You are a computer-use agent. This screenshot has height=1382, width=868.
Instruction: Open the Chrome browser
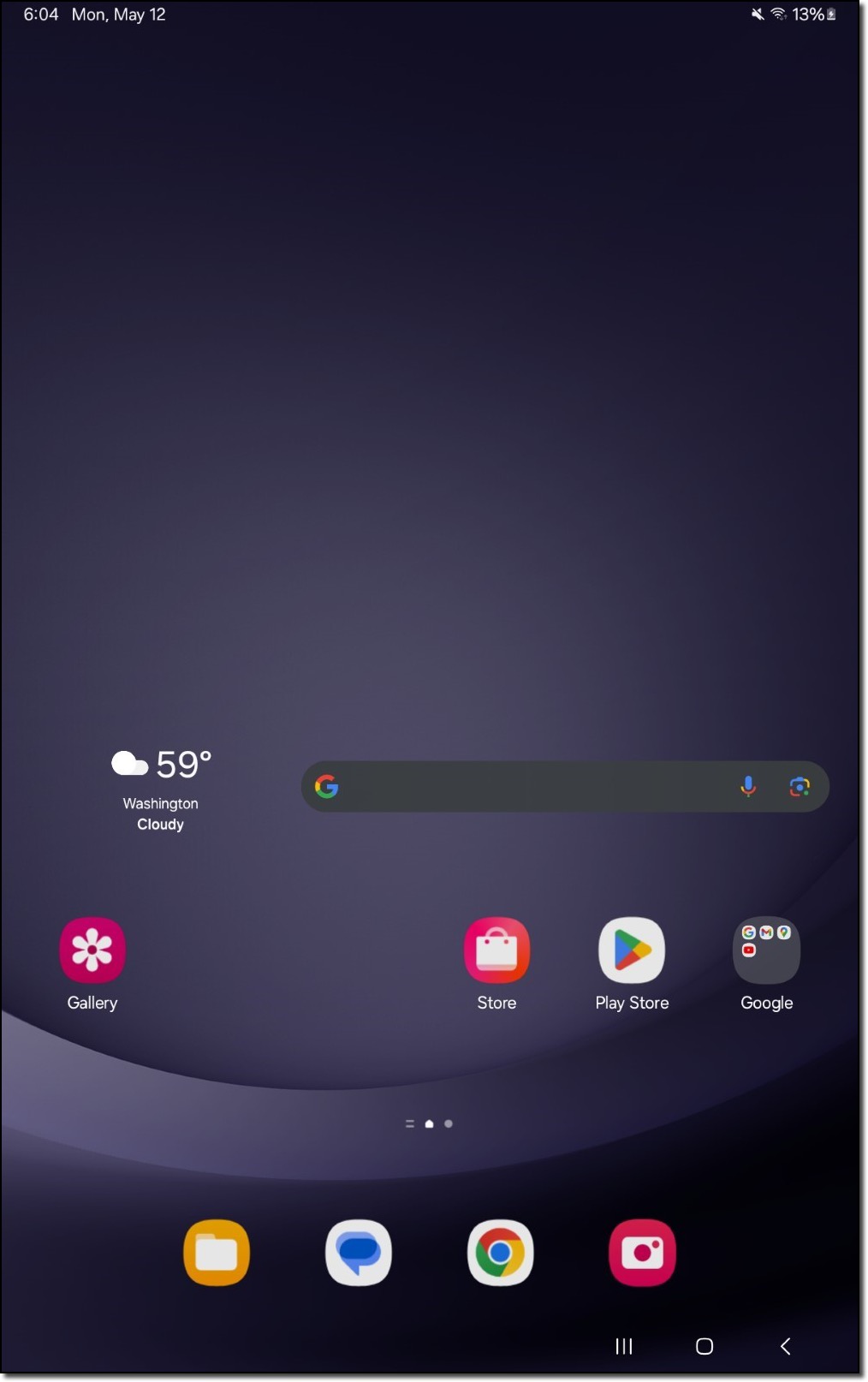500,1253
